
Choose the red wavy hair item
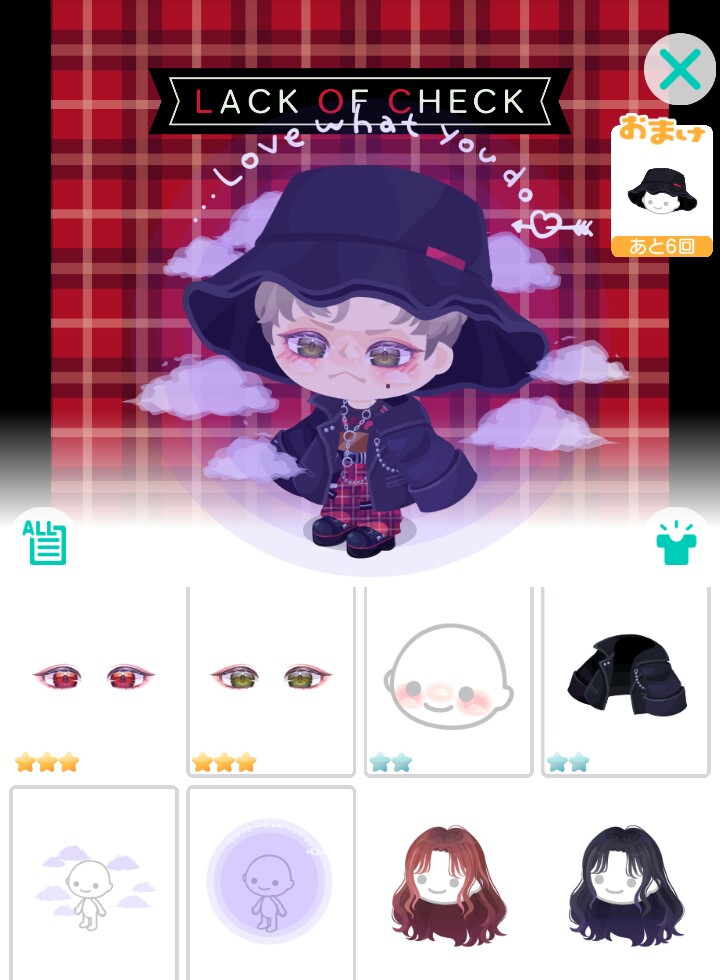click(x=448, y=884)
